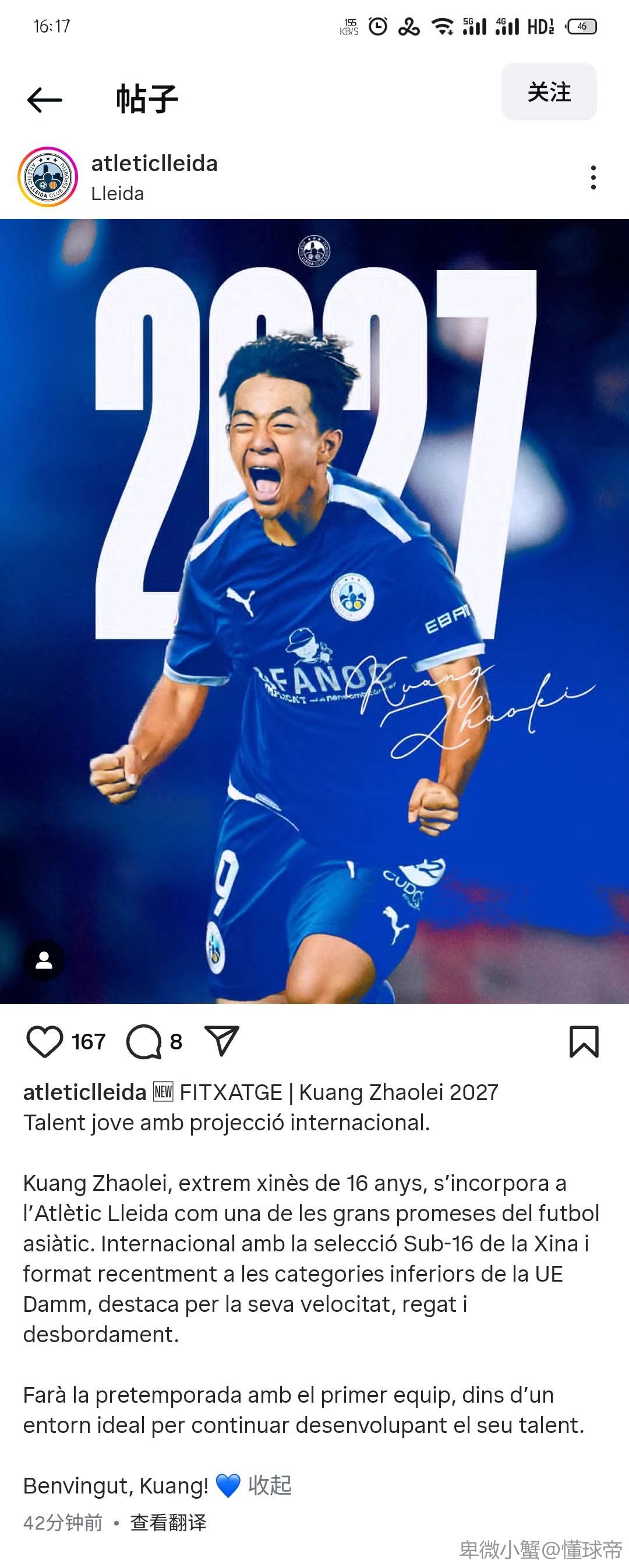Share the post via paper plane
Screen dimensions: 629x1568
pos(222,1041)
